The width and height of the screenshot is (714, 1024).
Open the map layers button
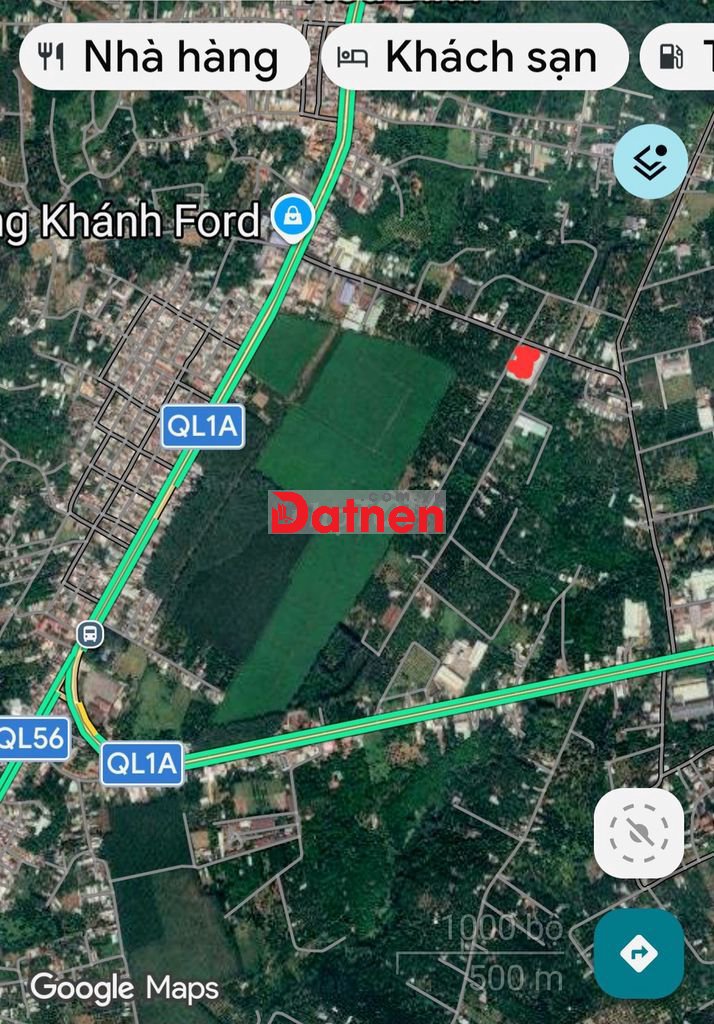click(x=650, y=161)
